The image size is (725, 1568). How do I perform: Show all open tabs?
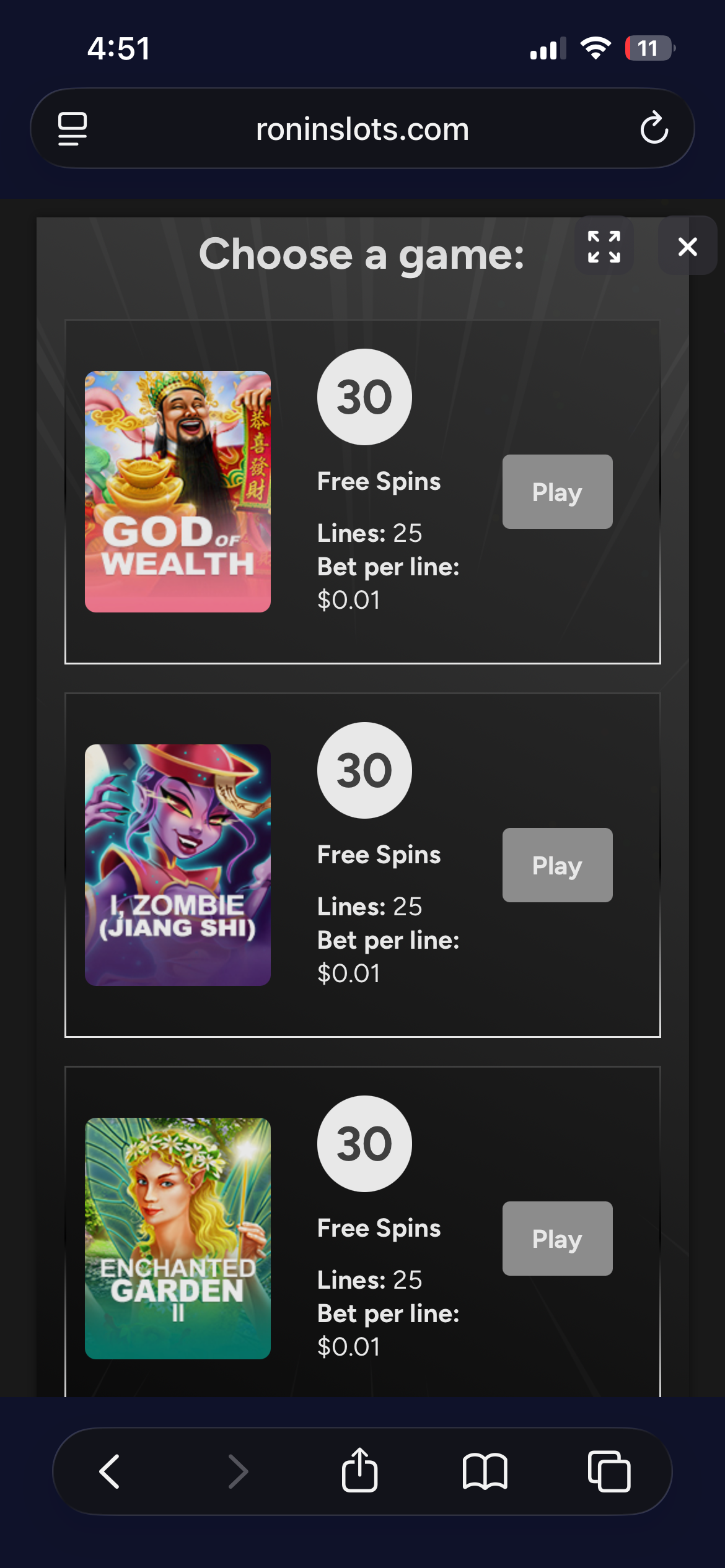tap(609, 1471)
